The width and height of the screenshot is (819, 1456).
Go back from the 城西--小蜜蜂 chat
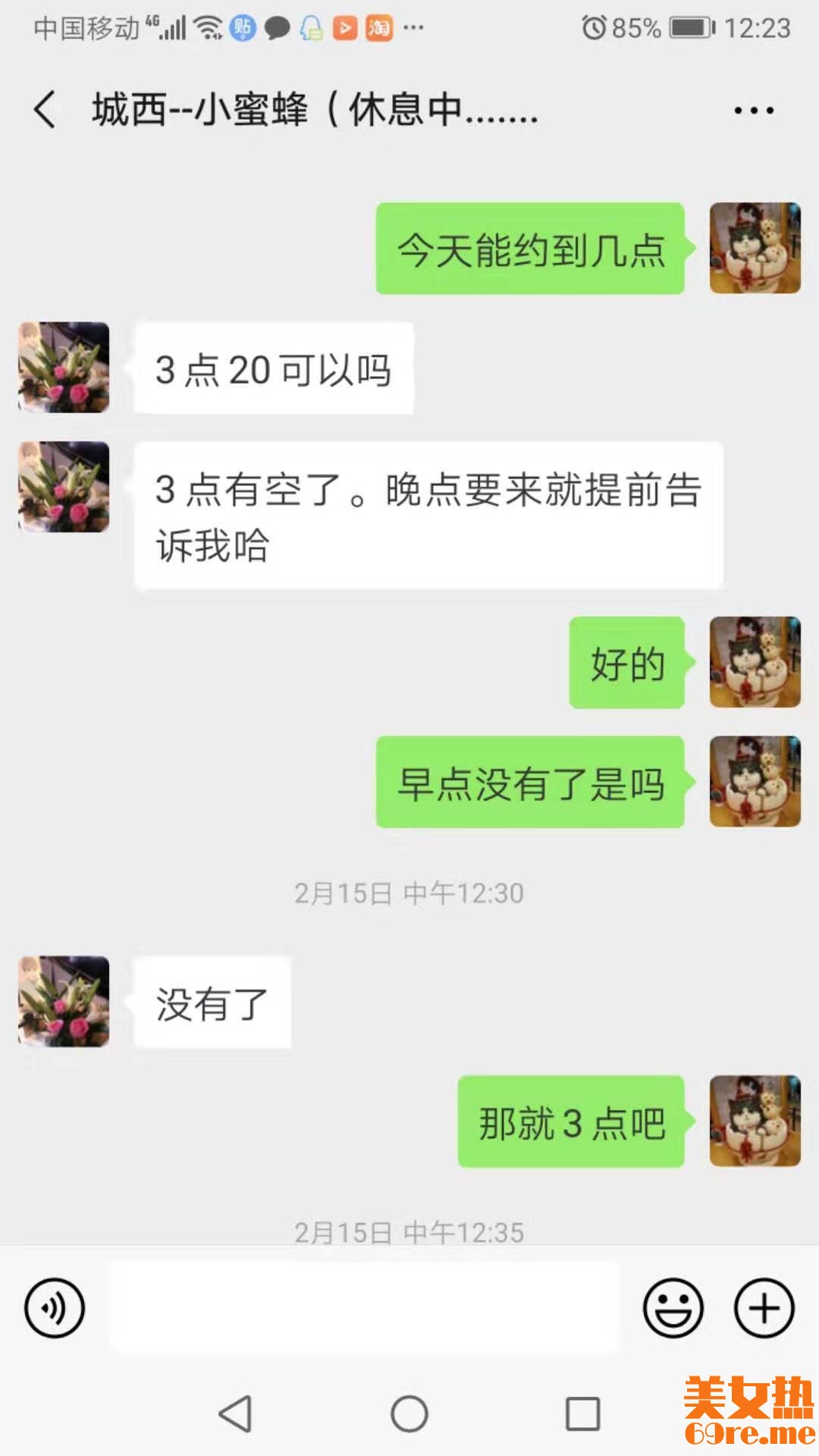tap(45, 110)
